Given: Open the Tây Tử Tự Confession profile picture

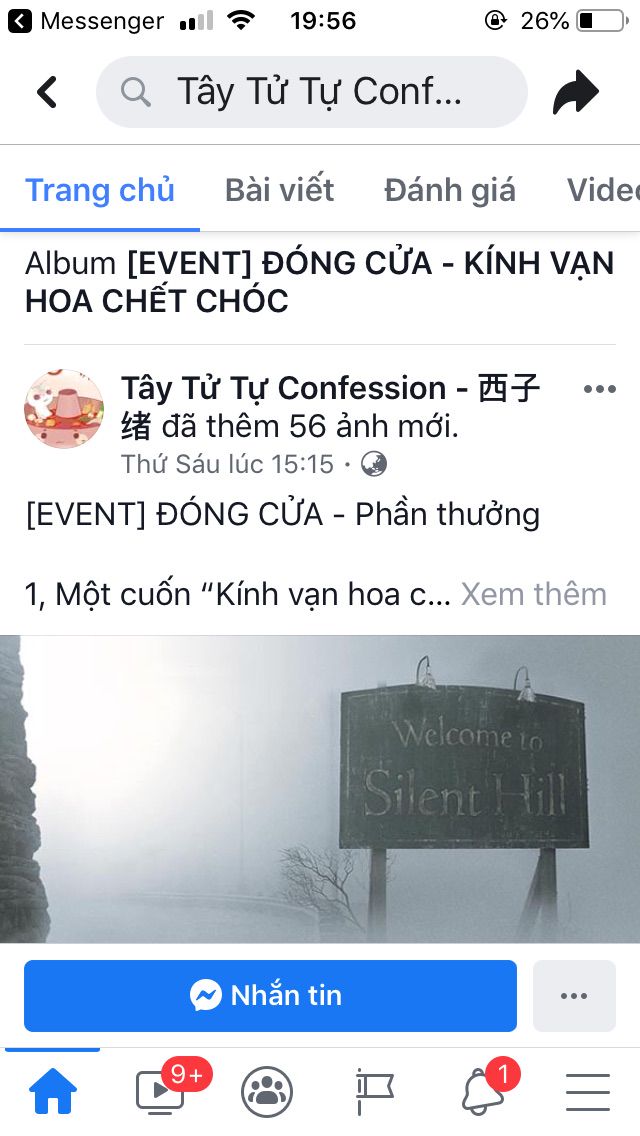Looking at the screenshot, I should 64,409.
